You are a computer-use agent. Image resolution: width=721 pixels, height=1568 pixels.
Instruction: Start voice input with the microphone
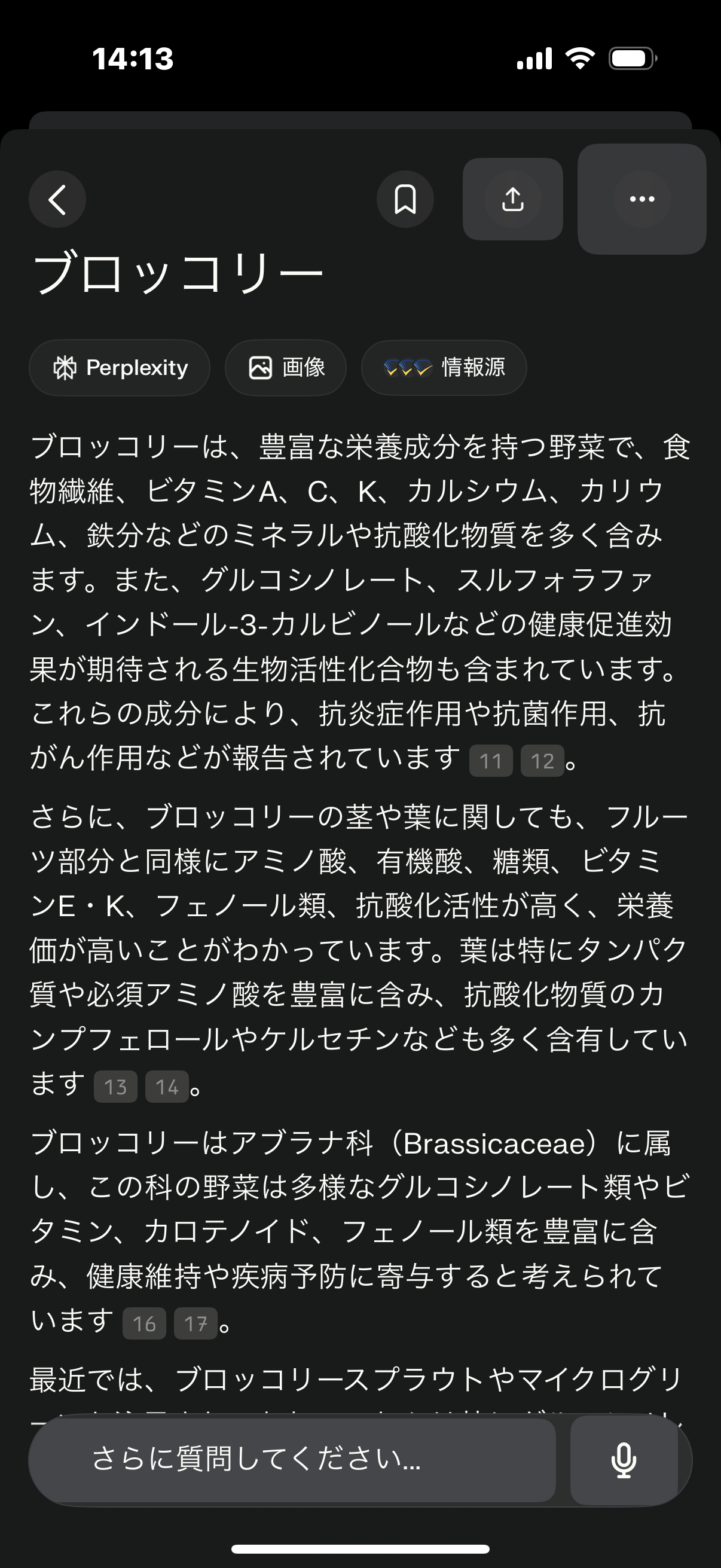pyautogui.click(x=624, y=1459)
